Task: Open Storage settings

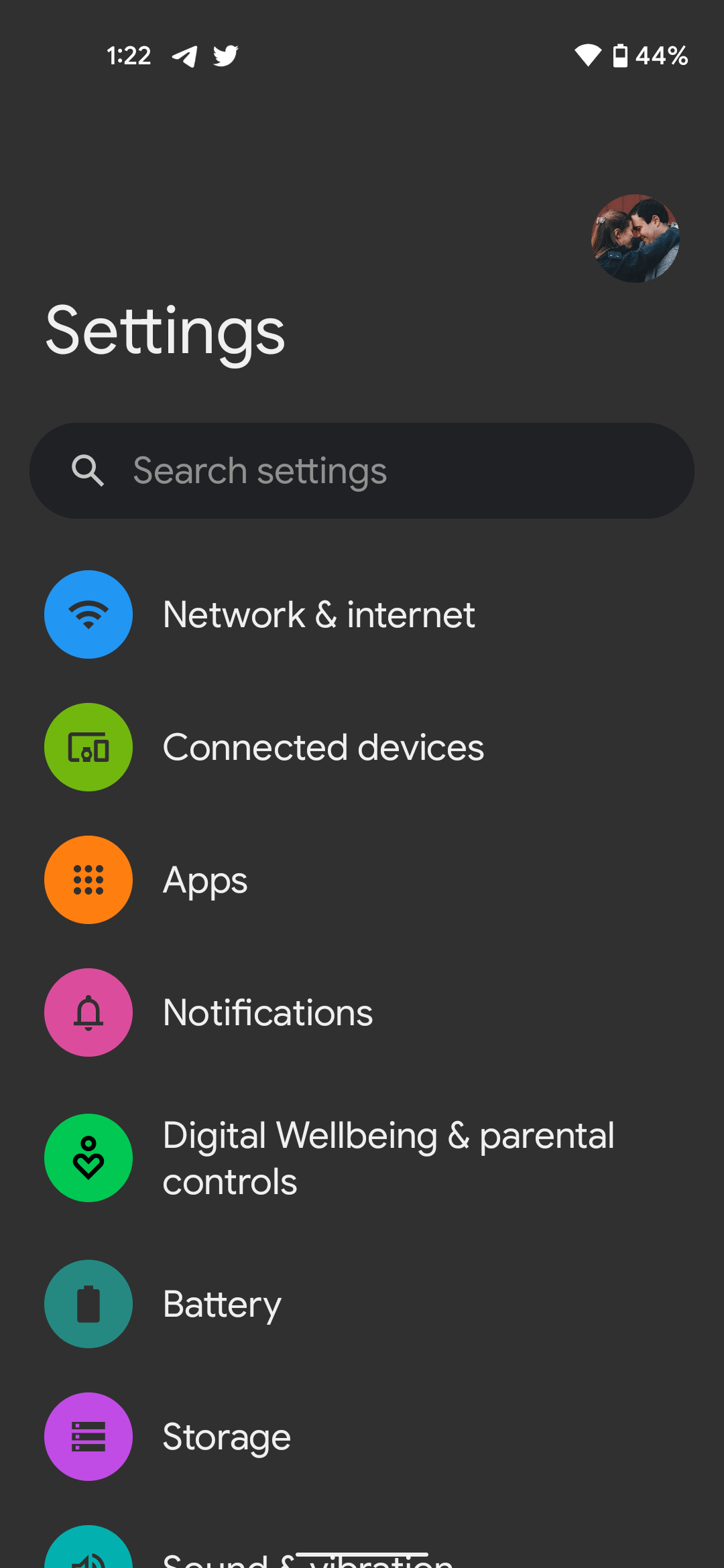Action: (x=362, y=1437)
